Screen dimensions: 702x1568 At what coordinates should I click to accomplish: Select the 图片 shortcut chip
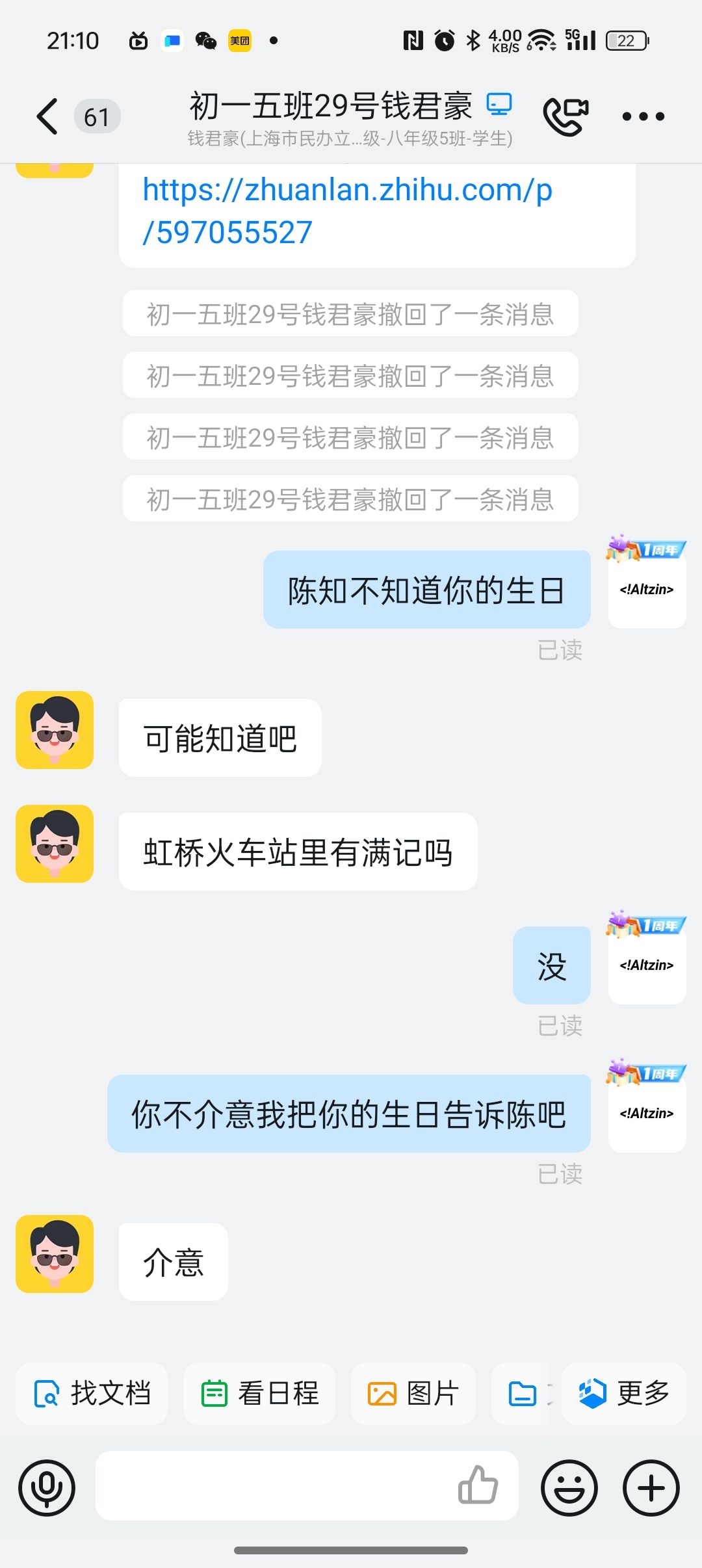click(413, 1393)
